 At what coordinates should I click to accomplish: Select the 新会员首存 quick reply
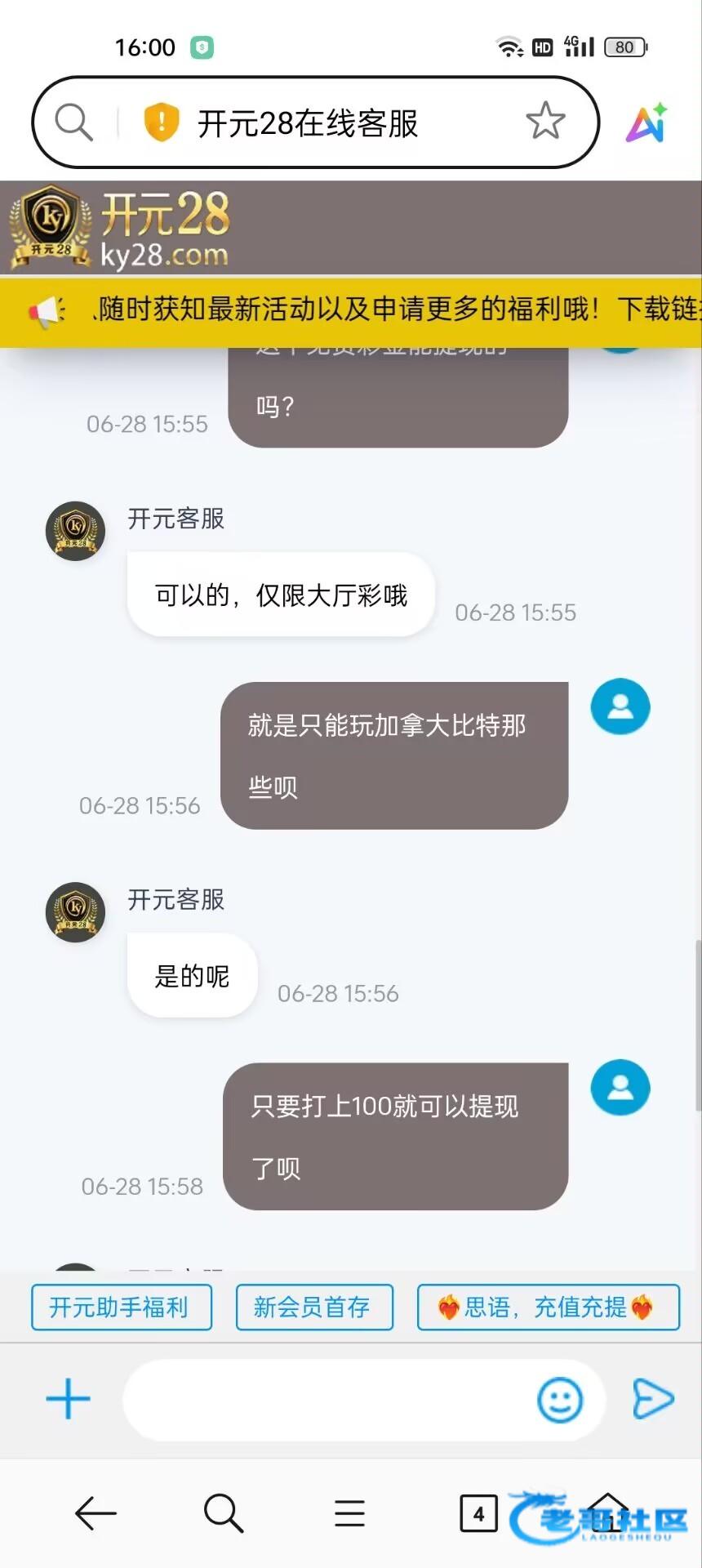pyautogui.click(x=314, y=1307)
